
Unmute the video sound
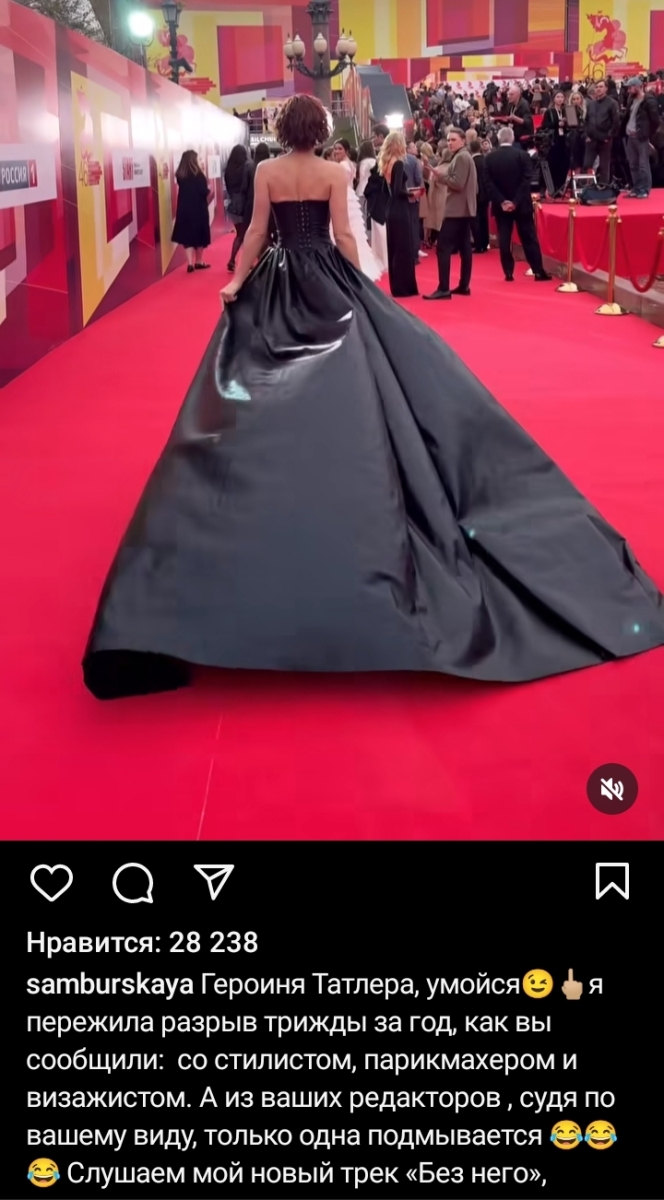click(611, 788)
